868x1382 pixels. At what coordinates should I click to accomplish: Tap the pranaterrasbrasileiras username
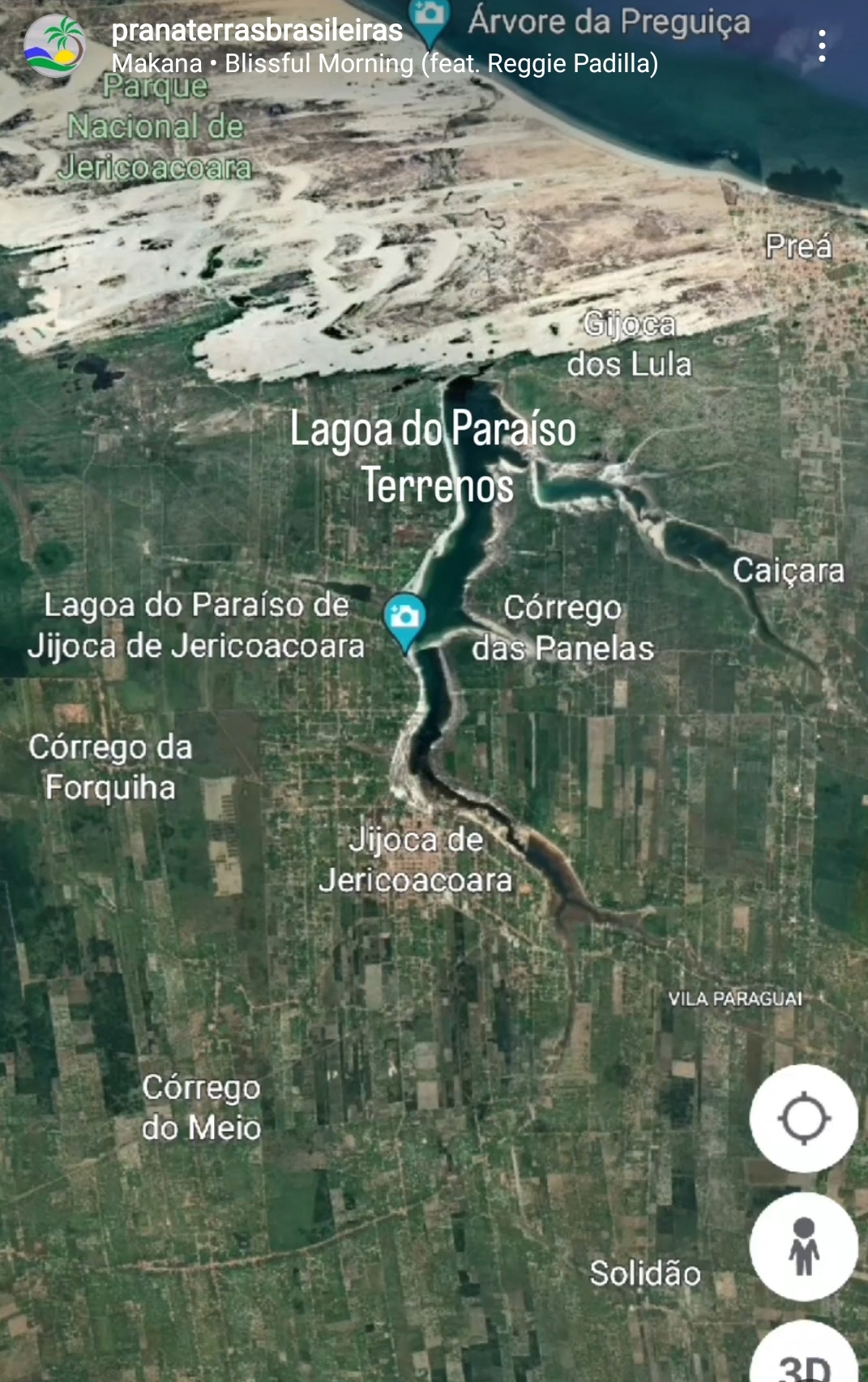point(257,31)
